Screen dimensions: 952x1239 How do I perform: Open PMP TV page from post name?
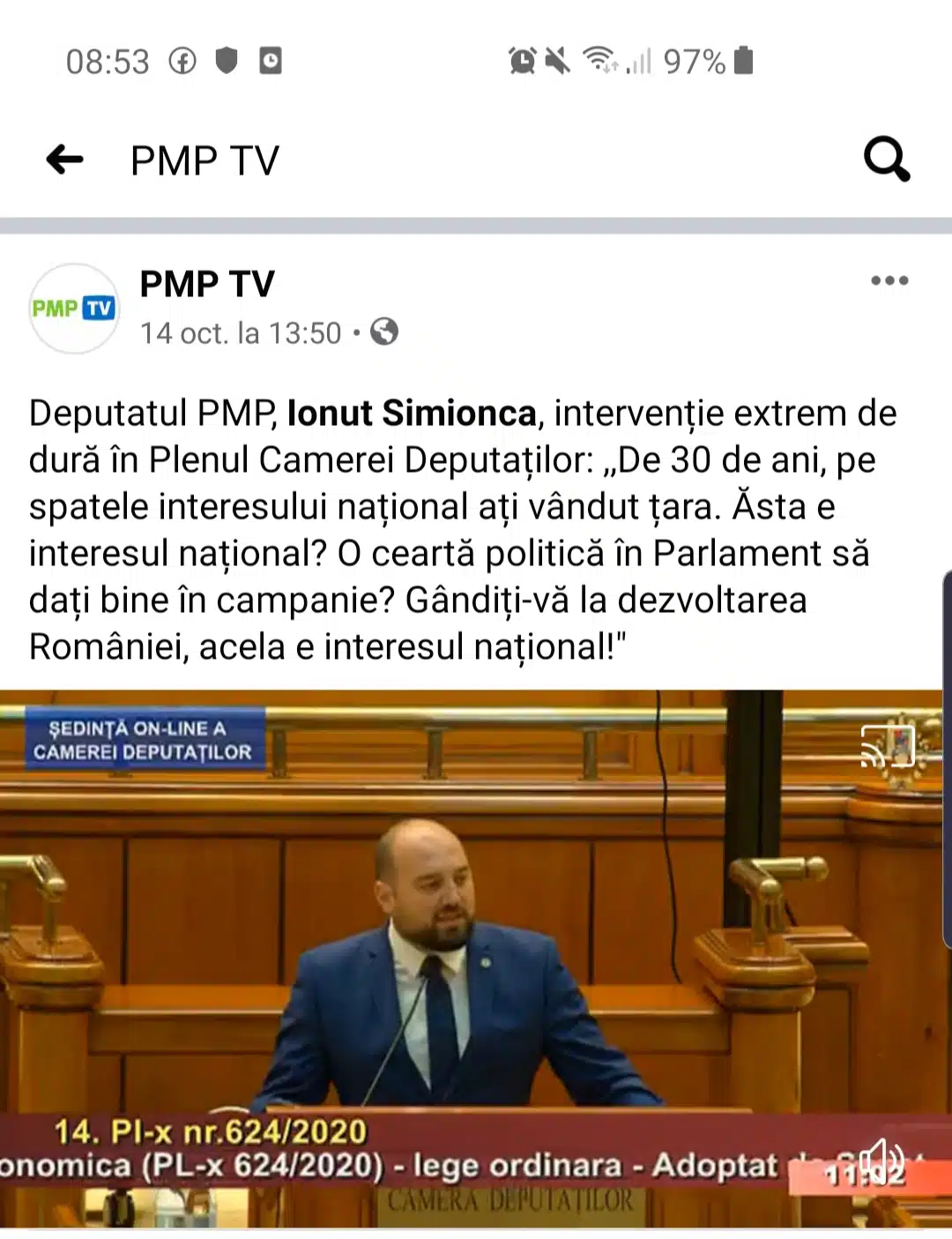coord(207,284)
